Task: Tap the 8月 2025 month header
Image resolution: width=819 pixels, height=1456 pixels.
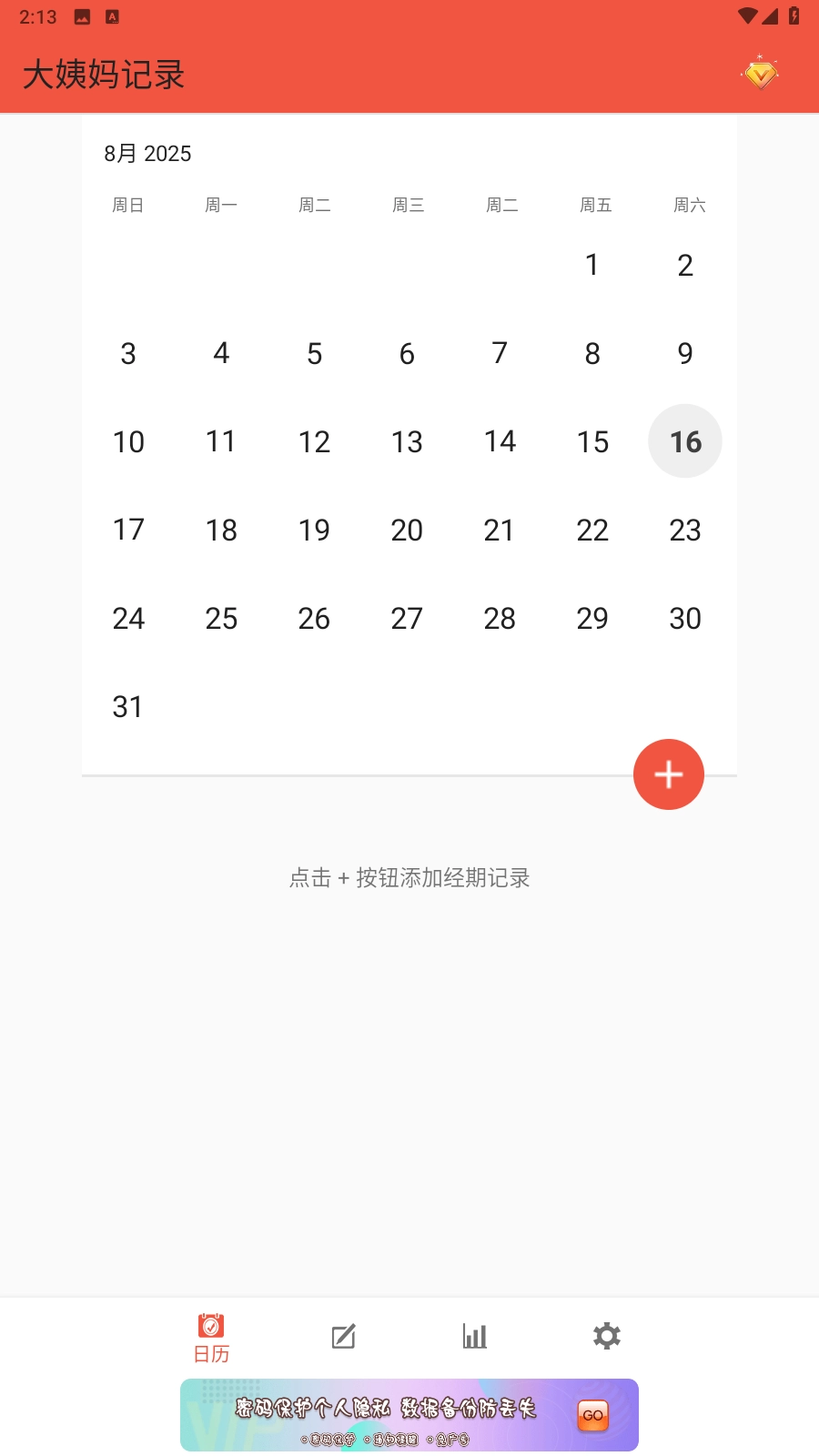Action: (x=147, y=153)
